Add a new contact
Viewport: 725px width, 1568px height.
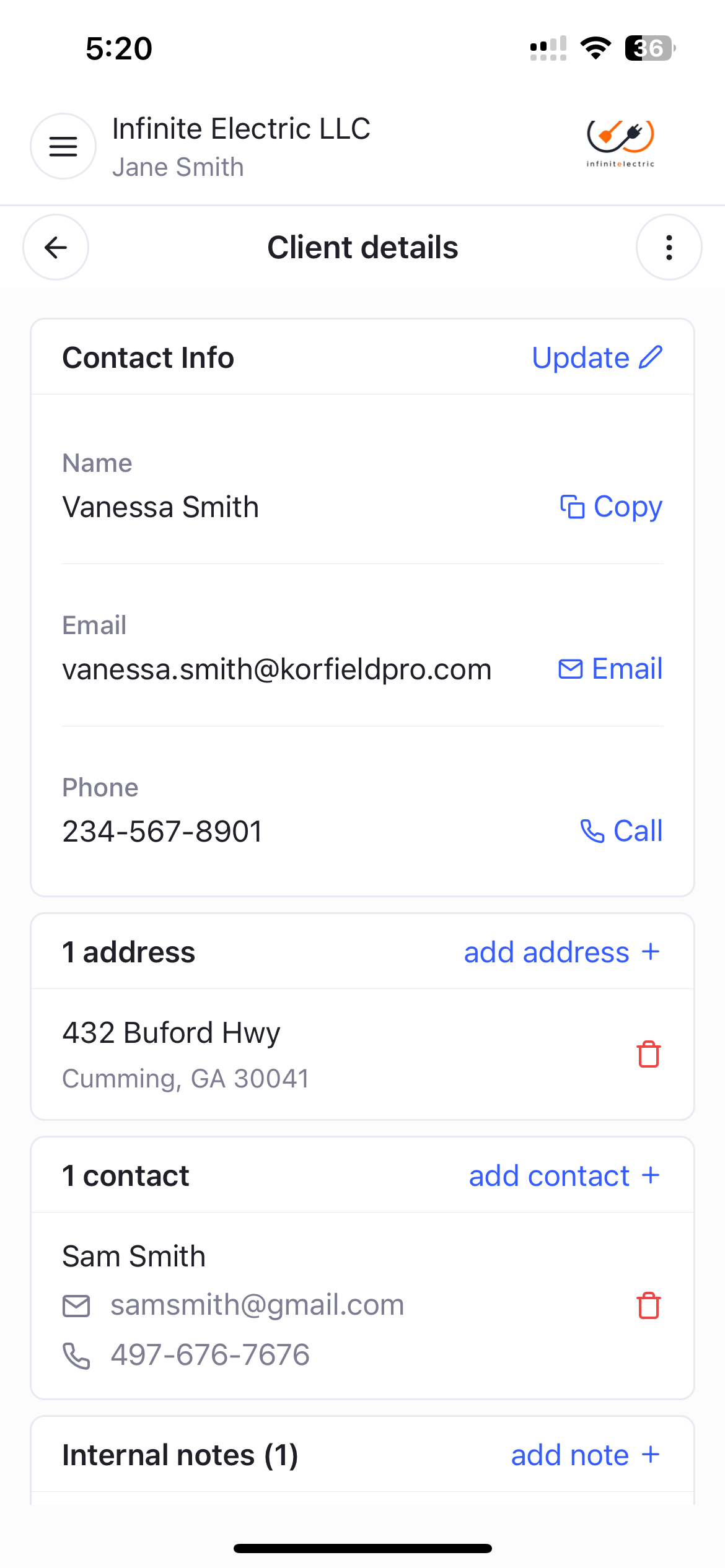pos(564,1175)
